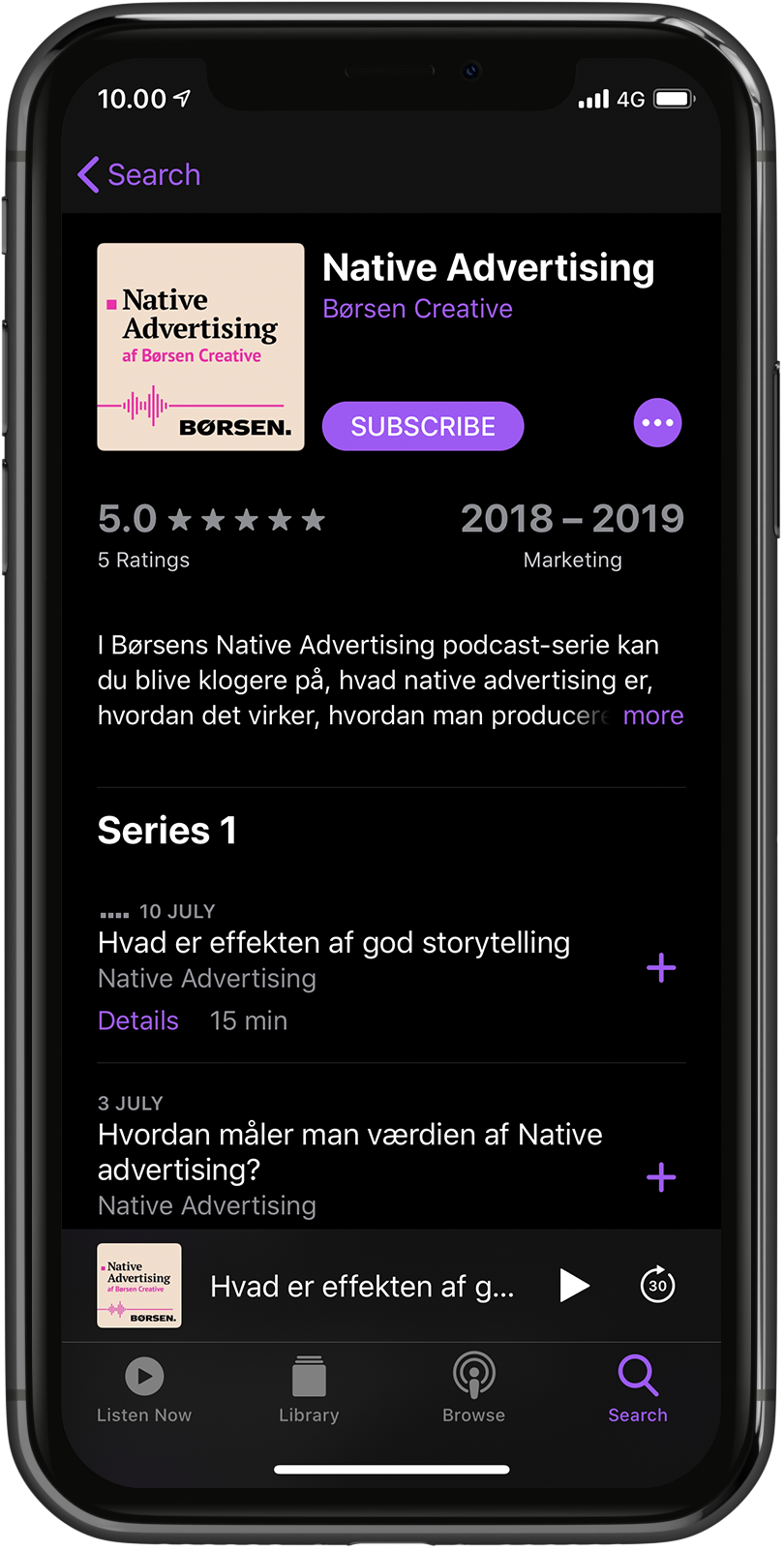
Task: Subscribe to Native Advertising podcast
Action: pos(423,426)
